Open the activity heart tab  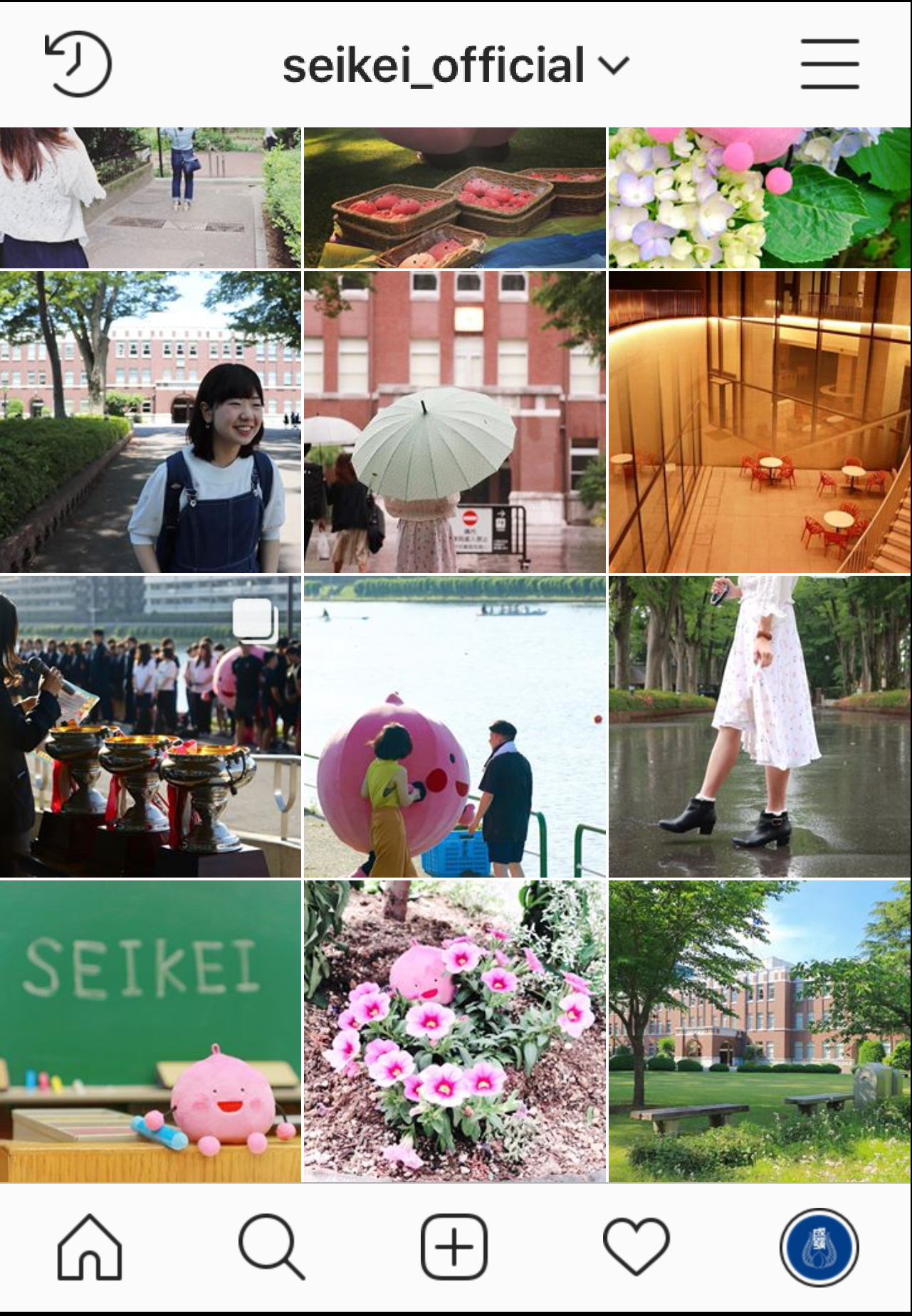pos(636,1246)
